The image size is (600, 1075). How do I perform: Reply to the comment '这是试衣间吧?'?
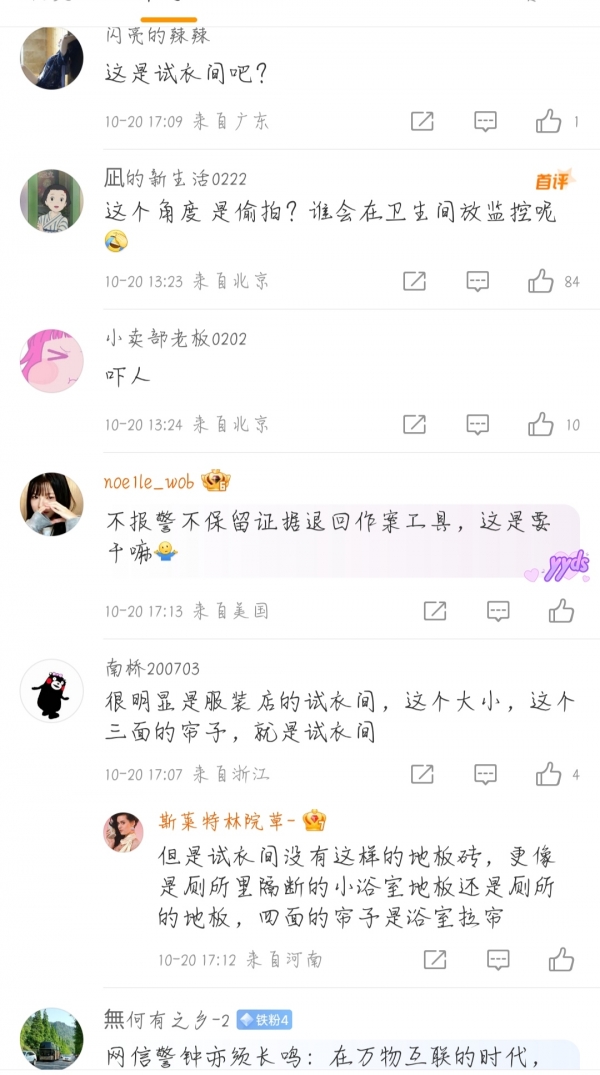point(485,122)
